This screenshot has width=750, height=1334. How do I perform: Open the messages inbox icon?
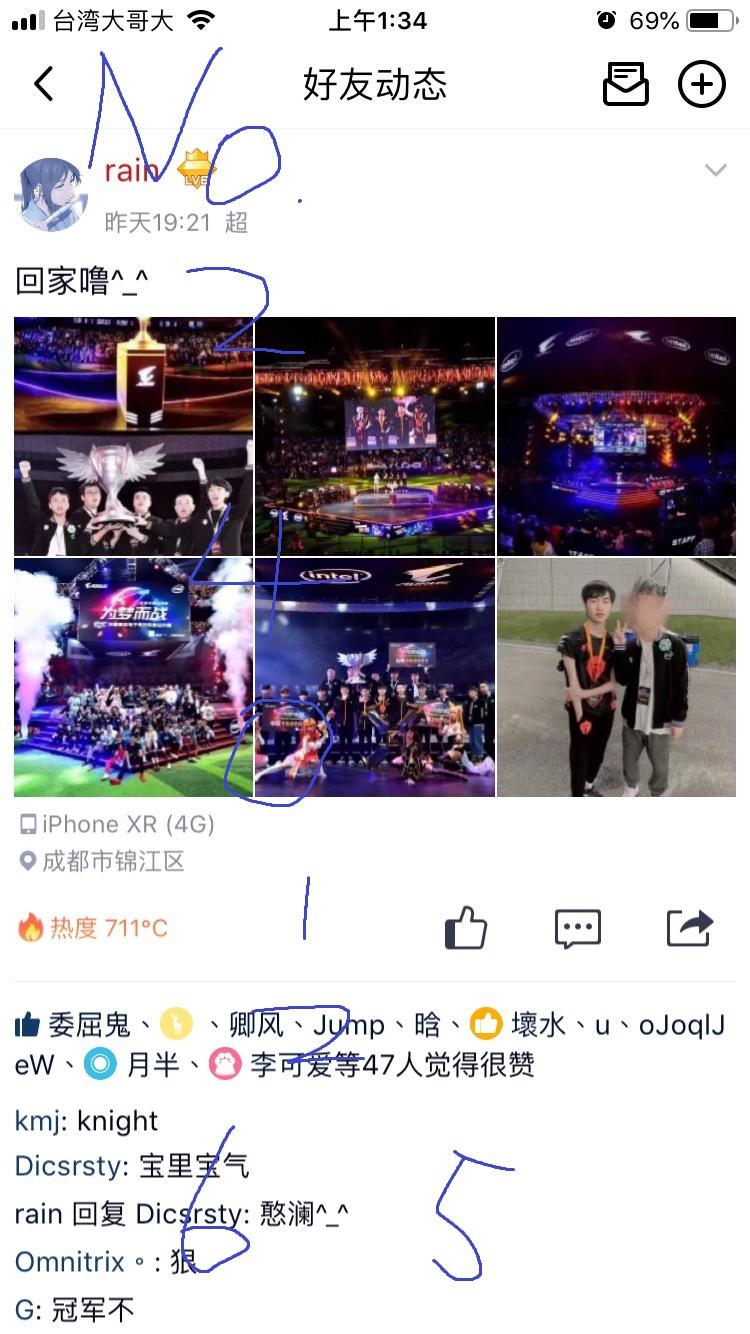point(625,84)
